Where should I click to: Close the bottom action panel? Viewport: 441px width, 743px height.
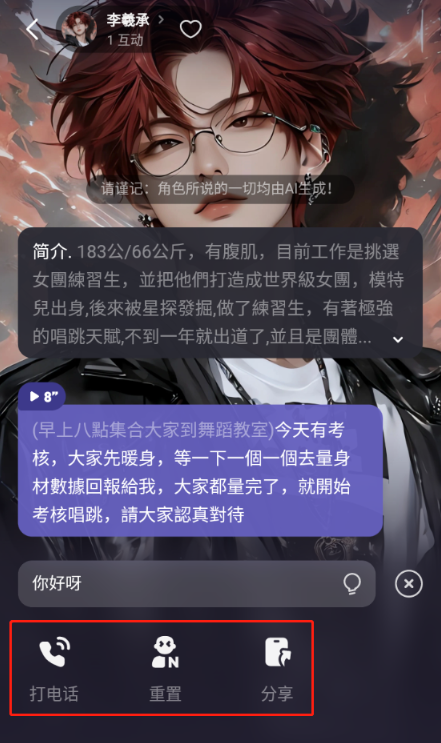point(409,583)
